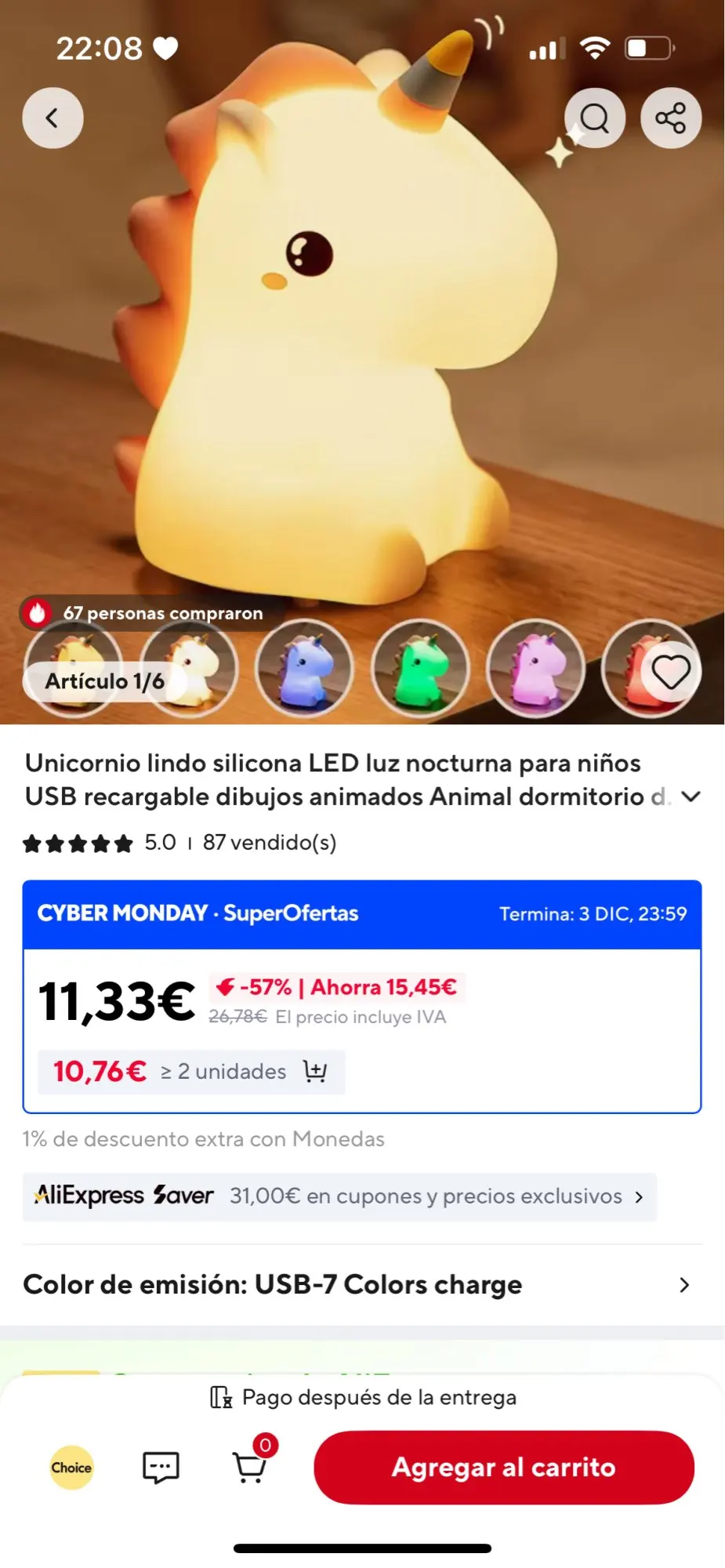725x1568 pixels.
Task: Select the pink unicorn thumbnail
Action: tap(535, 668)
